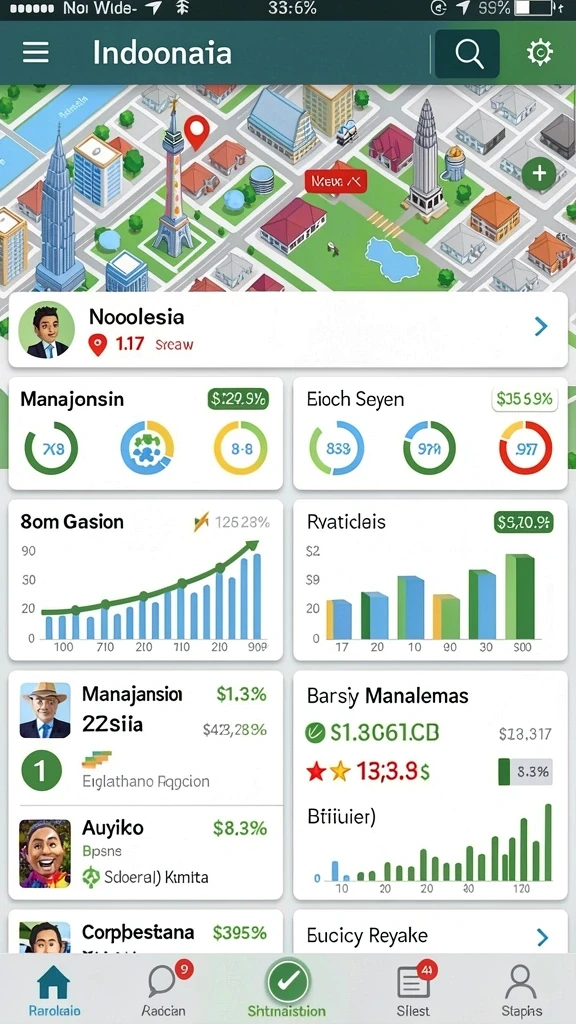Open the Eioch Seyen stats card
This screenshot has width=576, height=1024.
(x=430, y=433)
